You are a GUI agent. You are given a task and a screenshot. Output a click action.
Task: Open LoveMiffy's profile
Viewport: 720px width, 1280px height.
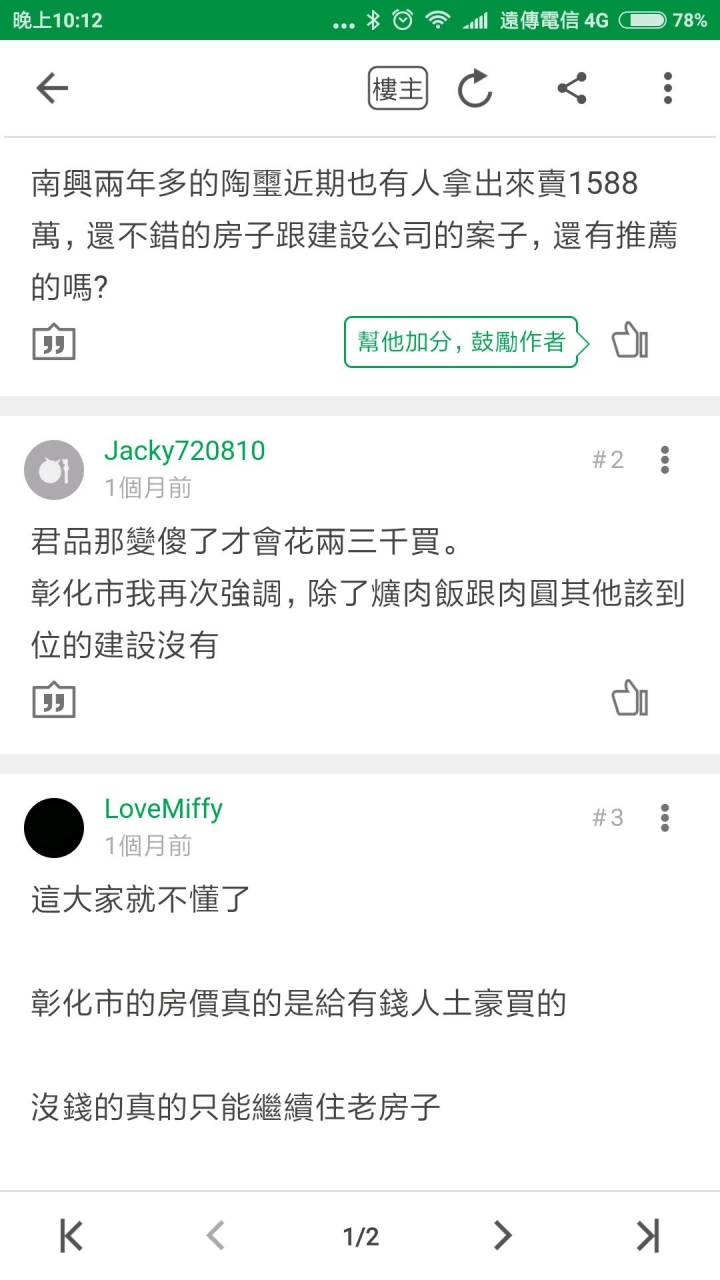[x=163, y=809]
